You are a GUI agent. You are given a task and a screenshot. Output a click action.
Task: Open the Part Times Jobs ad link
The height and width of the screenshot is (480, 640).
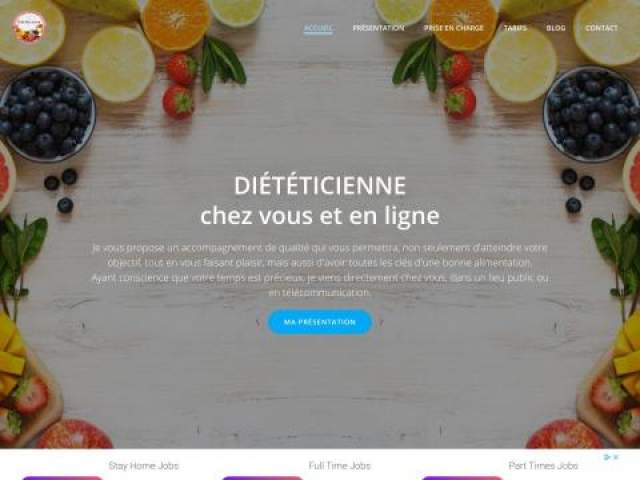coord(543,466)
